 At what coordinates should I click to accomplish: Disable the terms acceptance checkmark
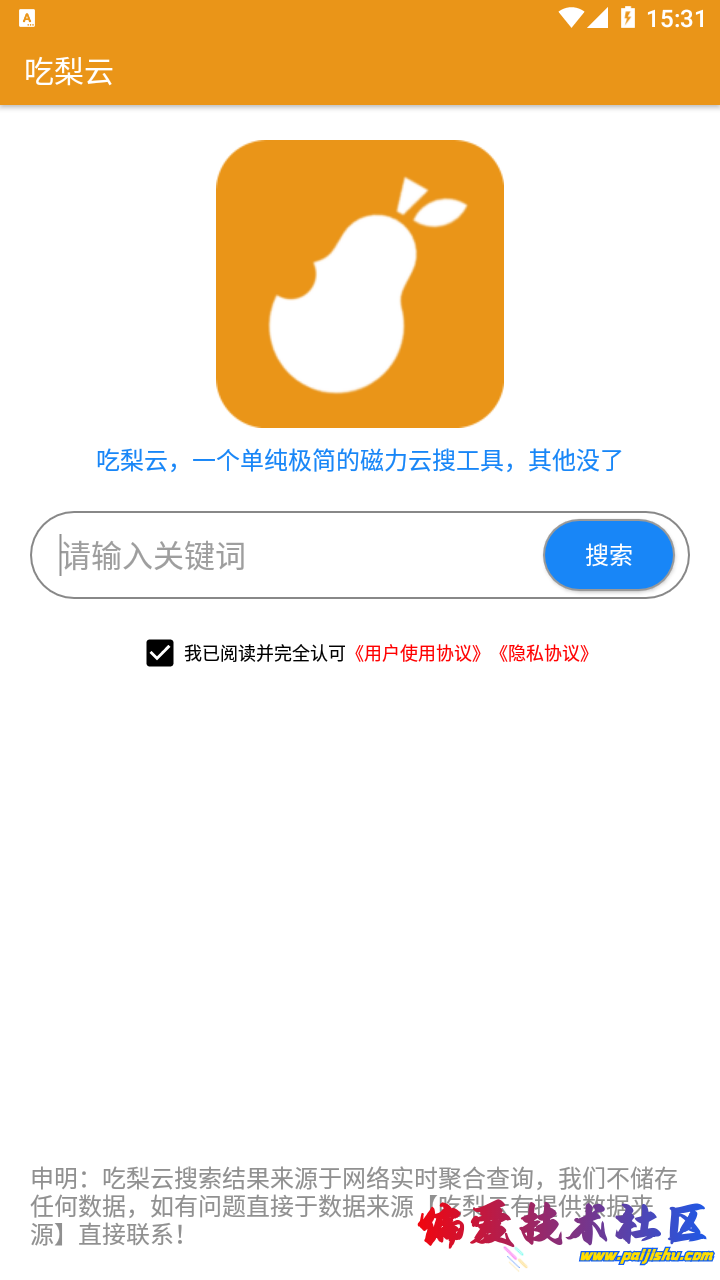click(x=160, y=653)
